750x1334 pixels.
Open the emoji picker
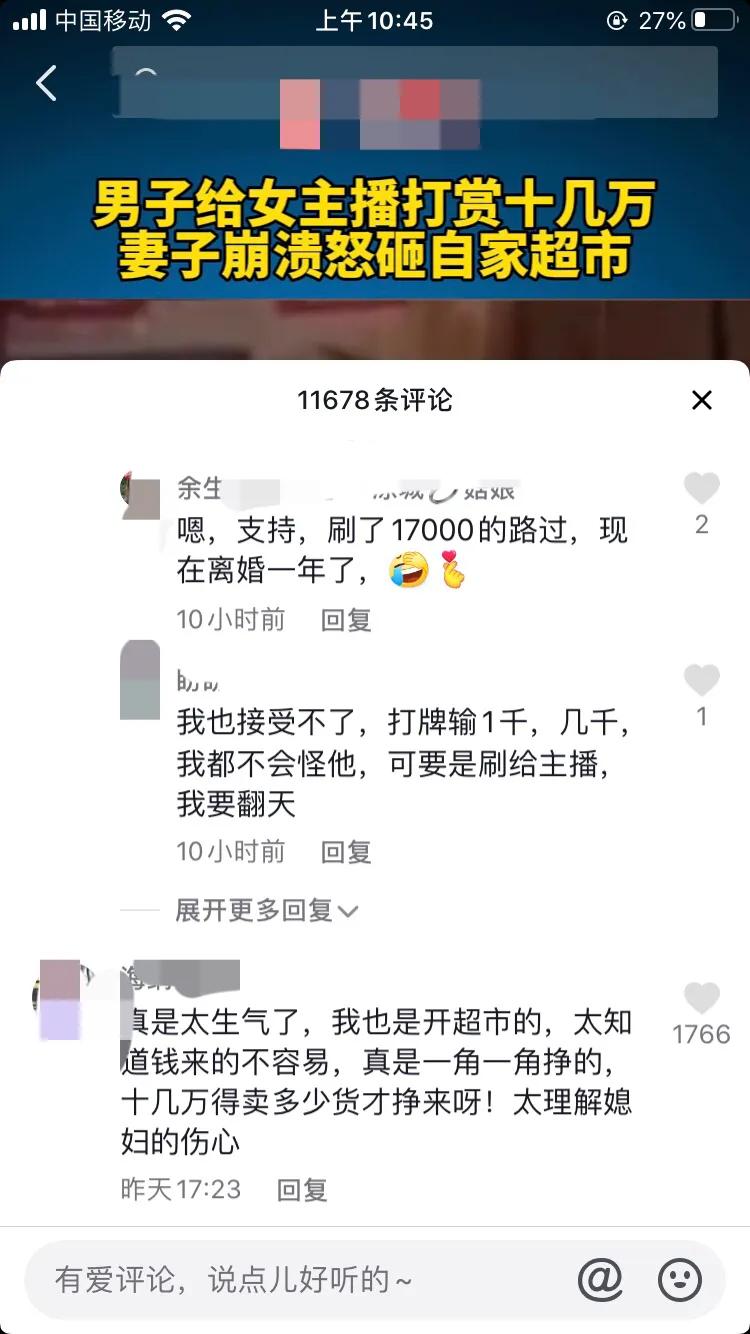point(680,1280)
